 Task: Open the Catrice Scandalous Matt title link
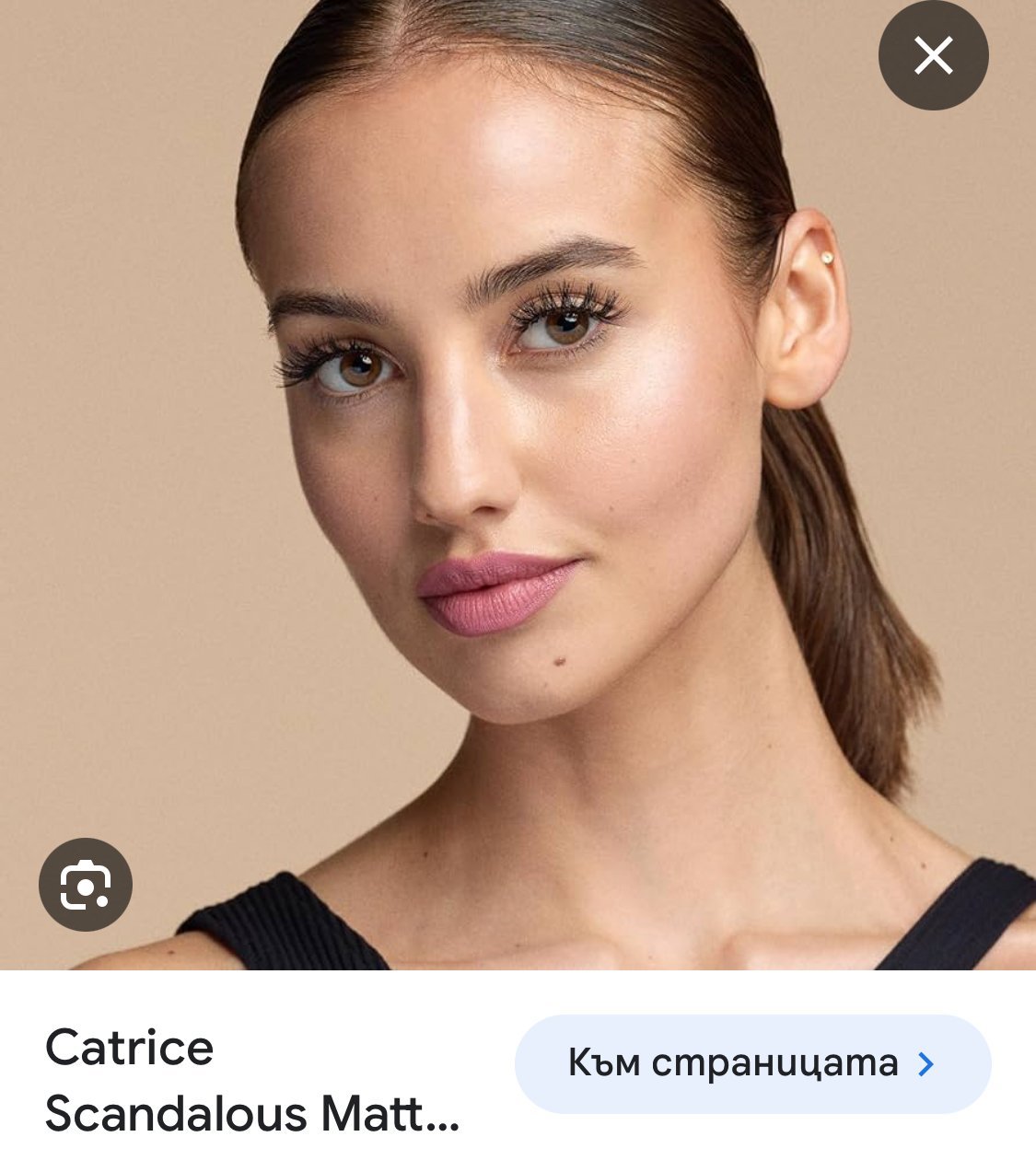250,1081
